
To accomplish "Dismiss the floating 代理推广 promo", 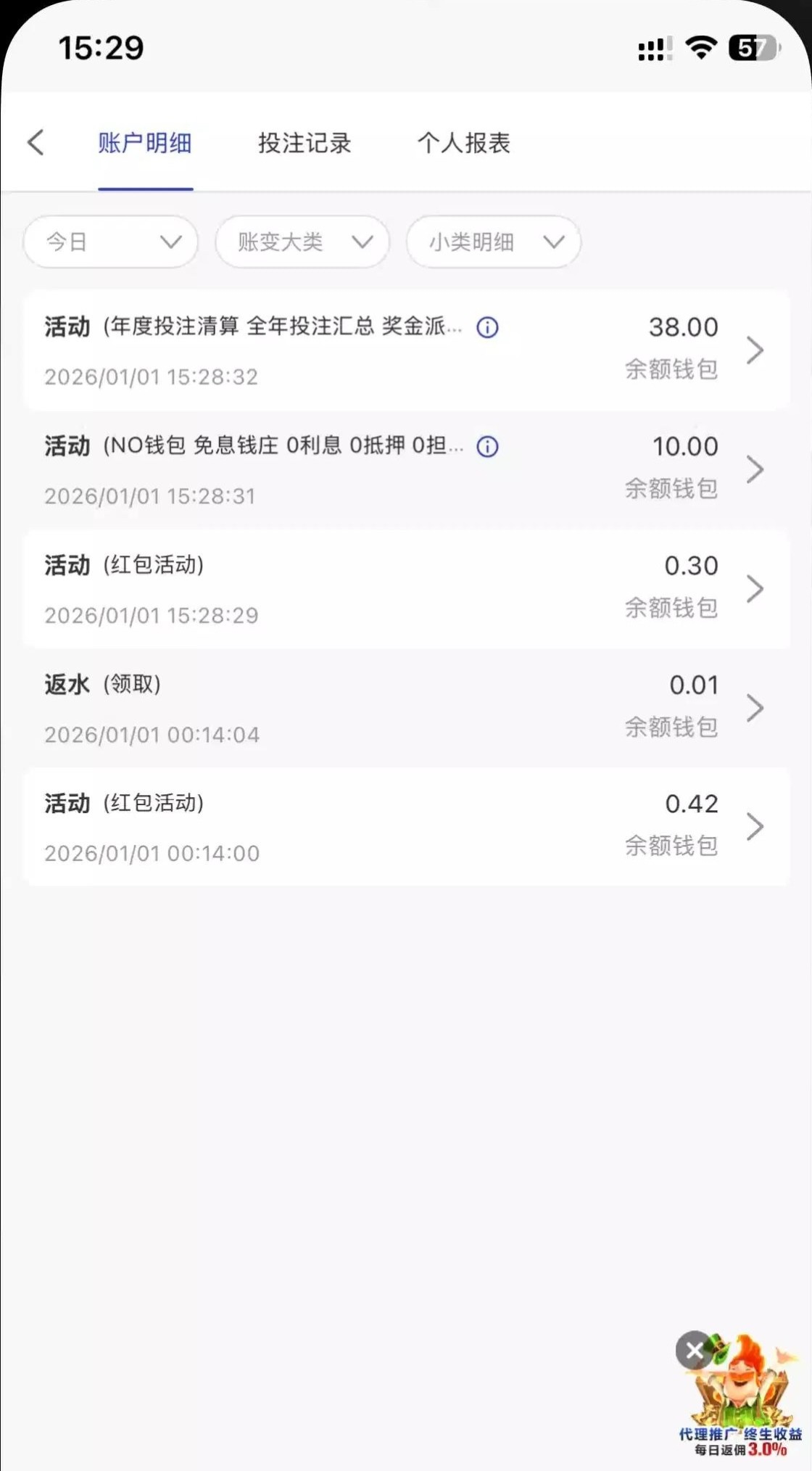I will pos(694,1350).
